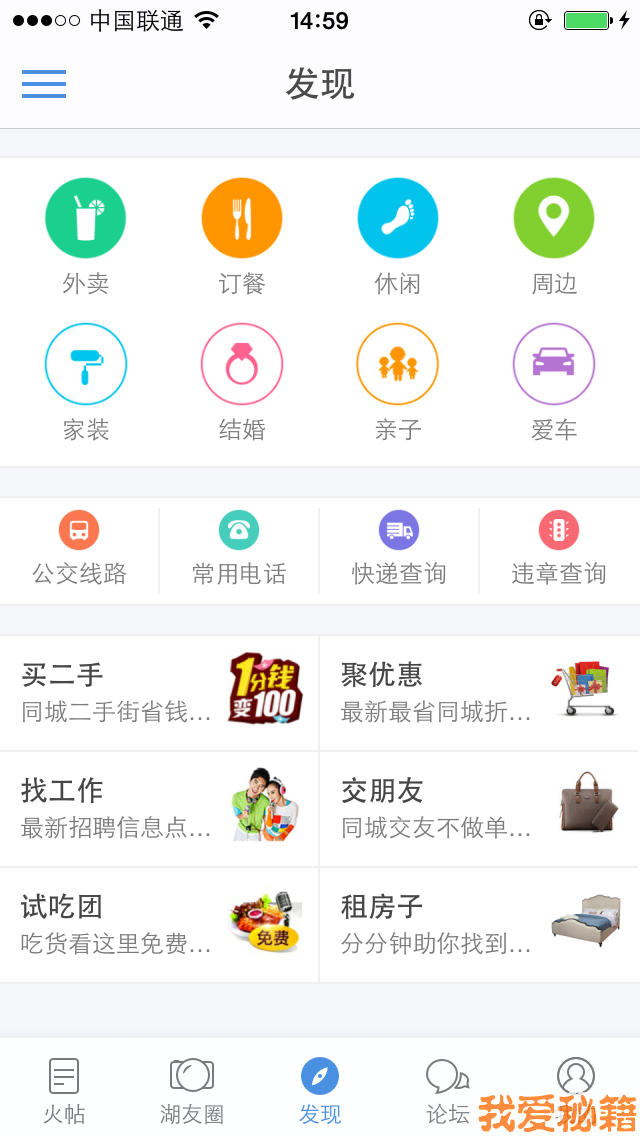Switch to the 湖友圈 tab
The height and width of the screenshot is (1136, 640).
(x=192, y=1090)
